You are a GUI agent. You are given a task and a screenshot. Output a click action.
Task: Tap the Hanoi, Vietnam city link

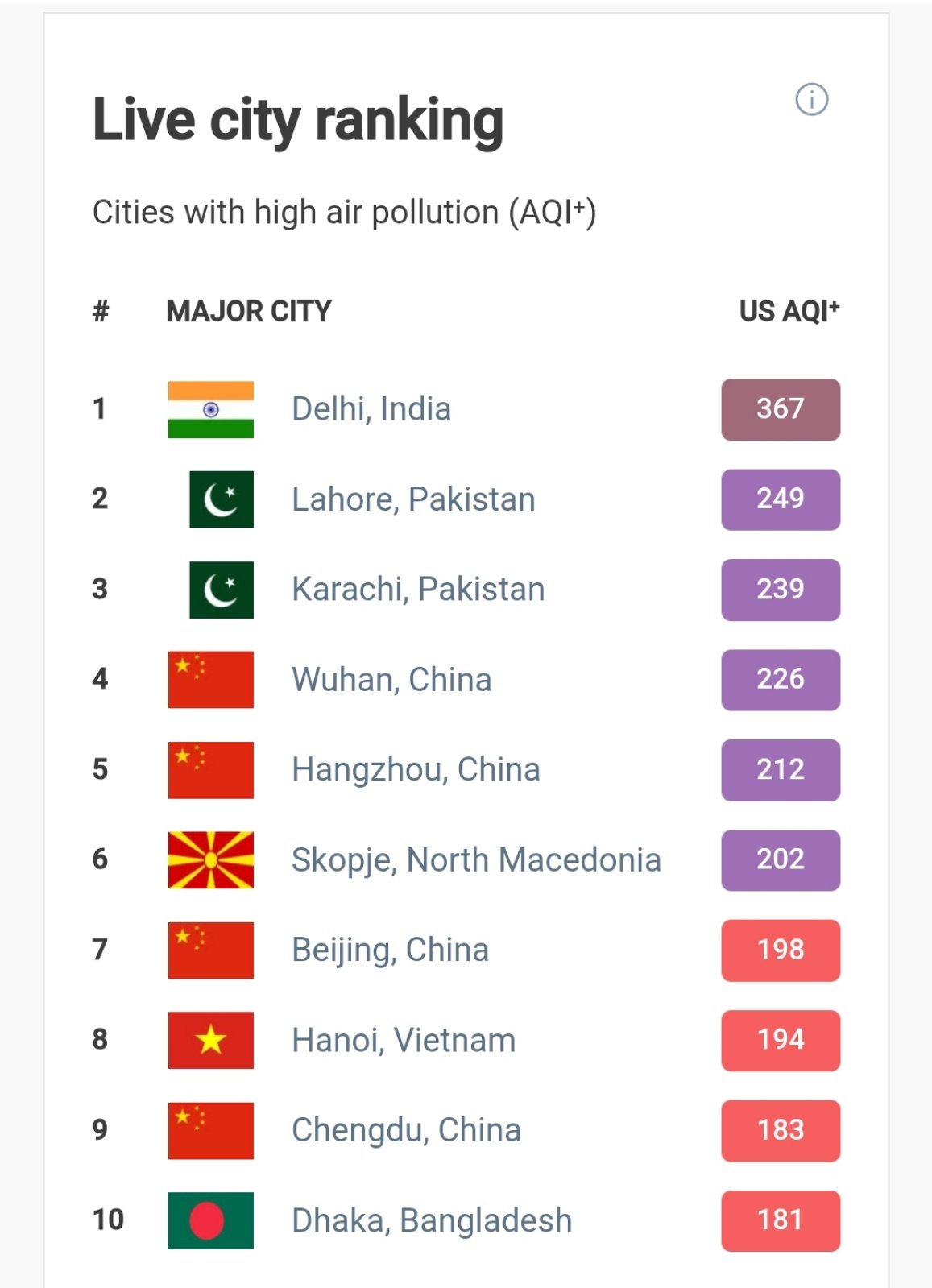click(404, 1041)
